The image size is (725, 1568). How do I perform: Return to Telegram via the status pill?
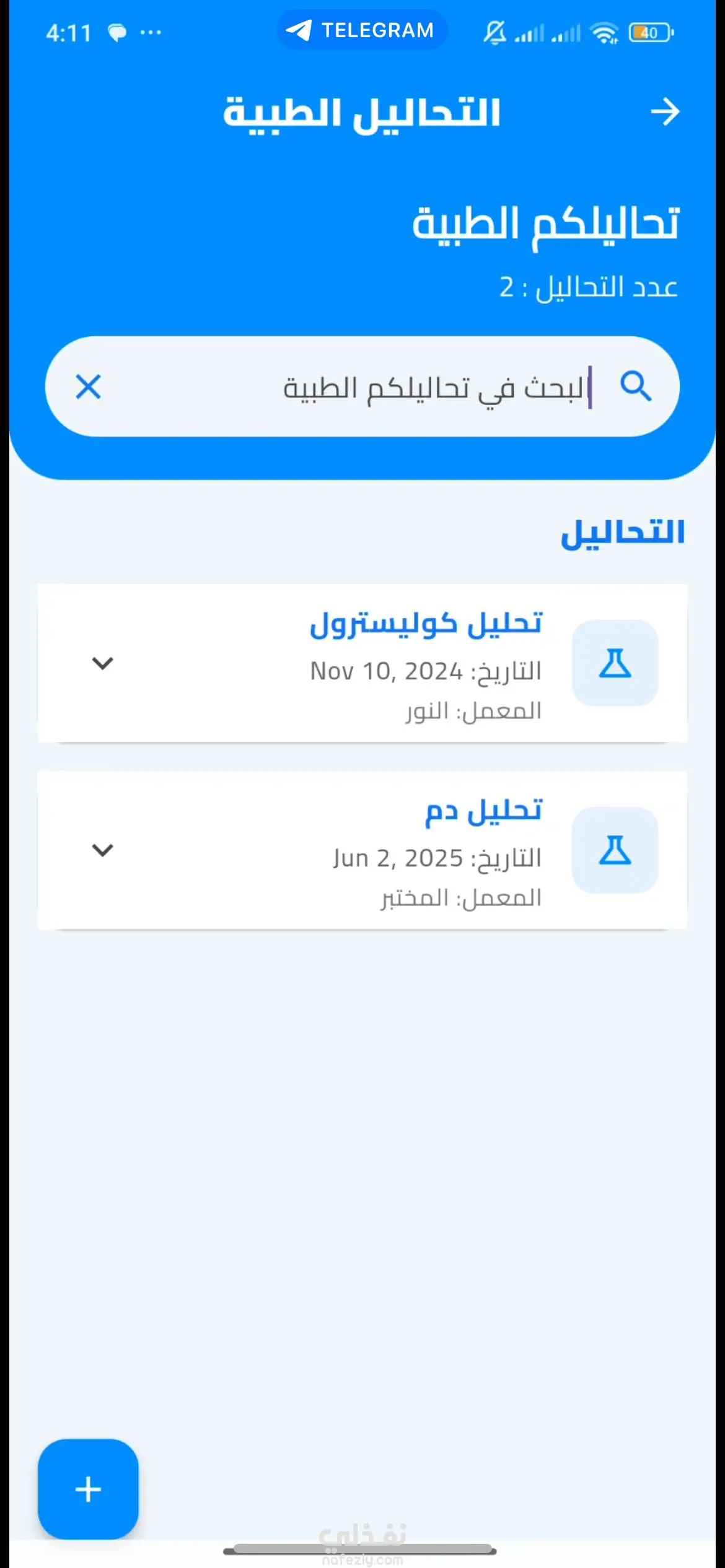pyautogui.click(x=361, y=30)
